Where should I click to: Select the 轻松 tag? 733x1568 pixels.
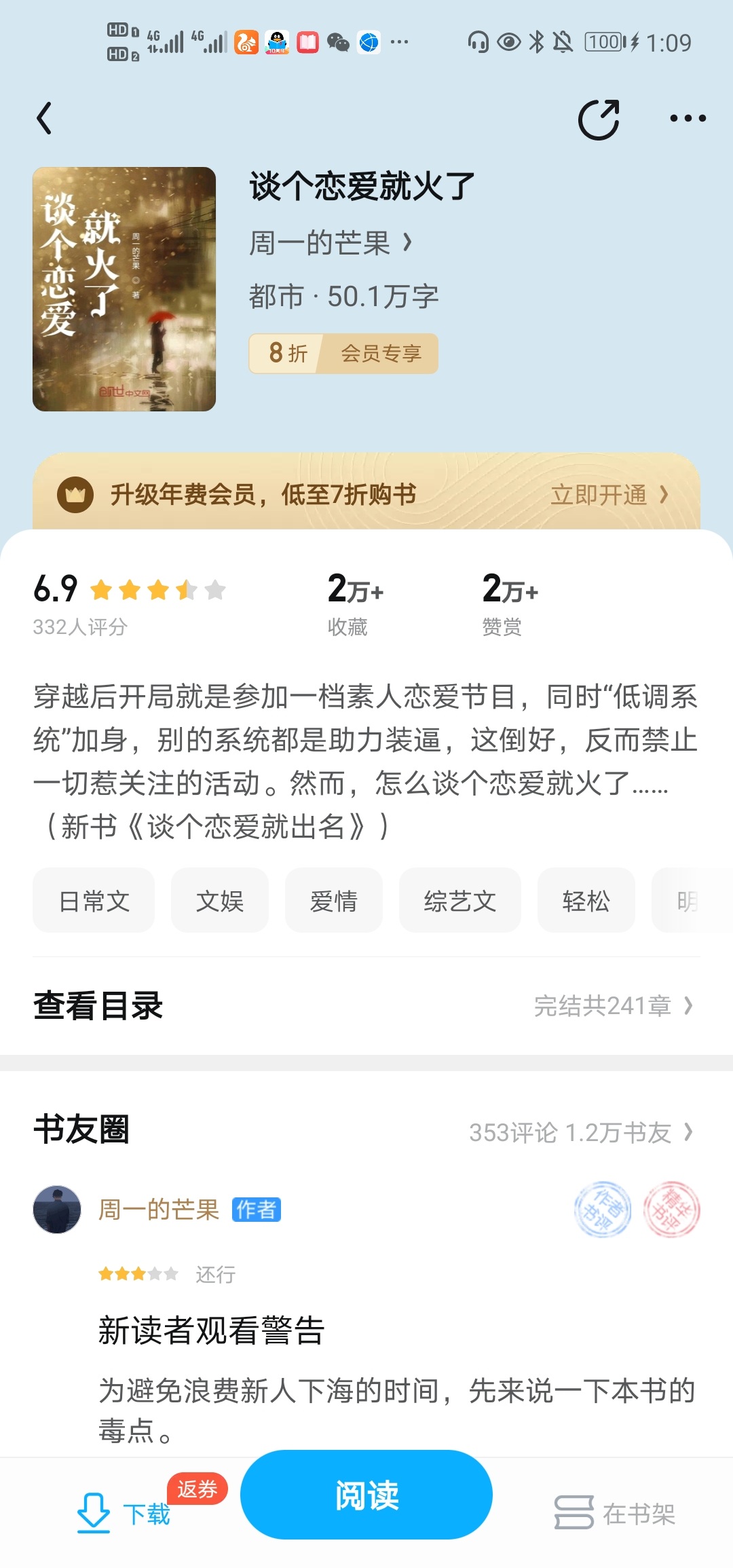tap(586, 901)
